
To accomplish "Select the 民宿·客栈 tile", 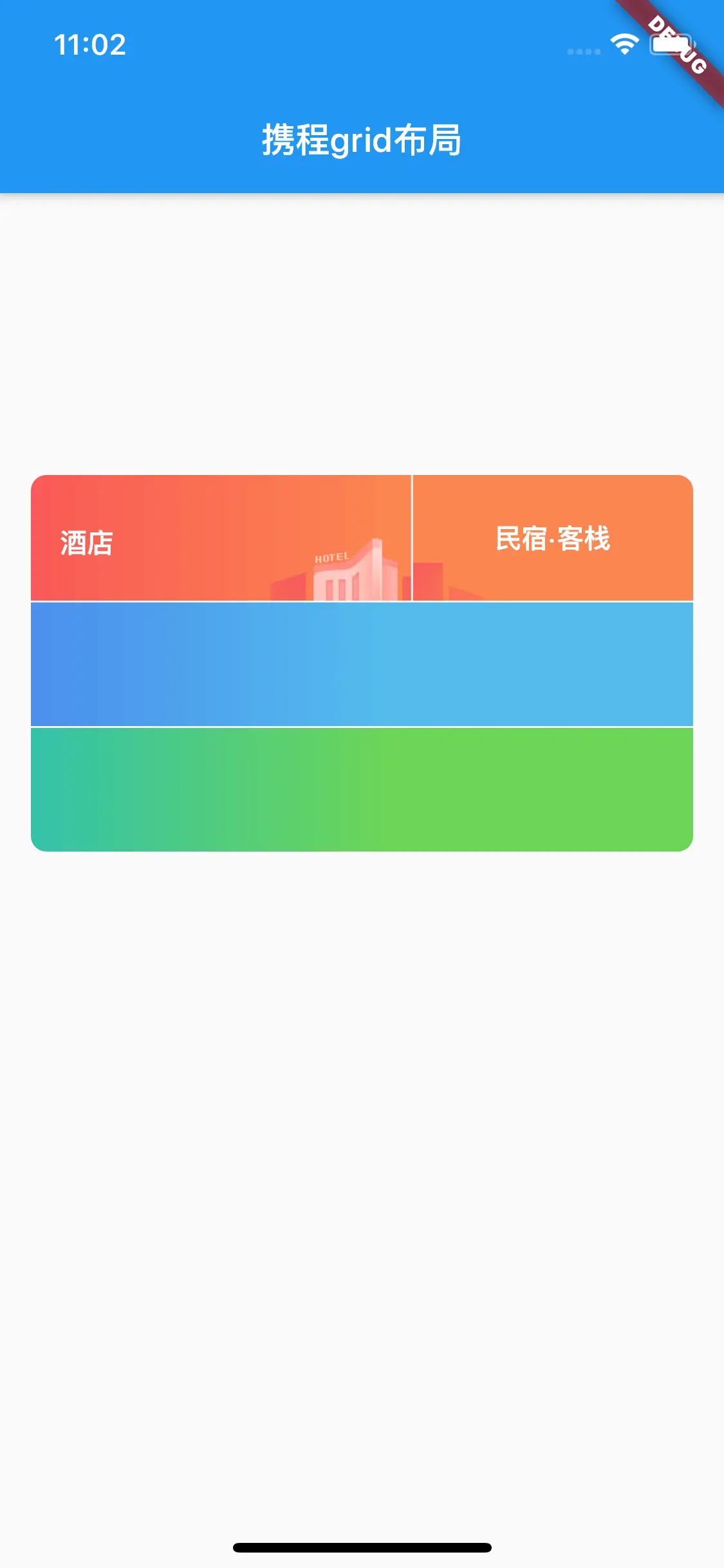I will pyautogui.click(x=553, y=538).
